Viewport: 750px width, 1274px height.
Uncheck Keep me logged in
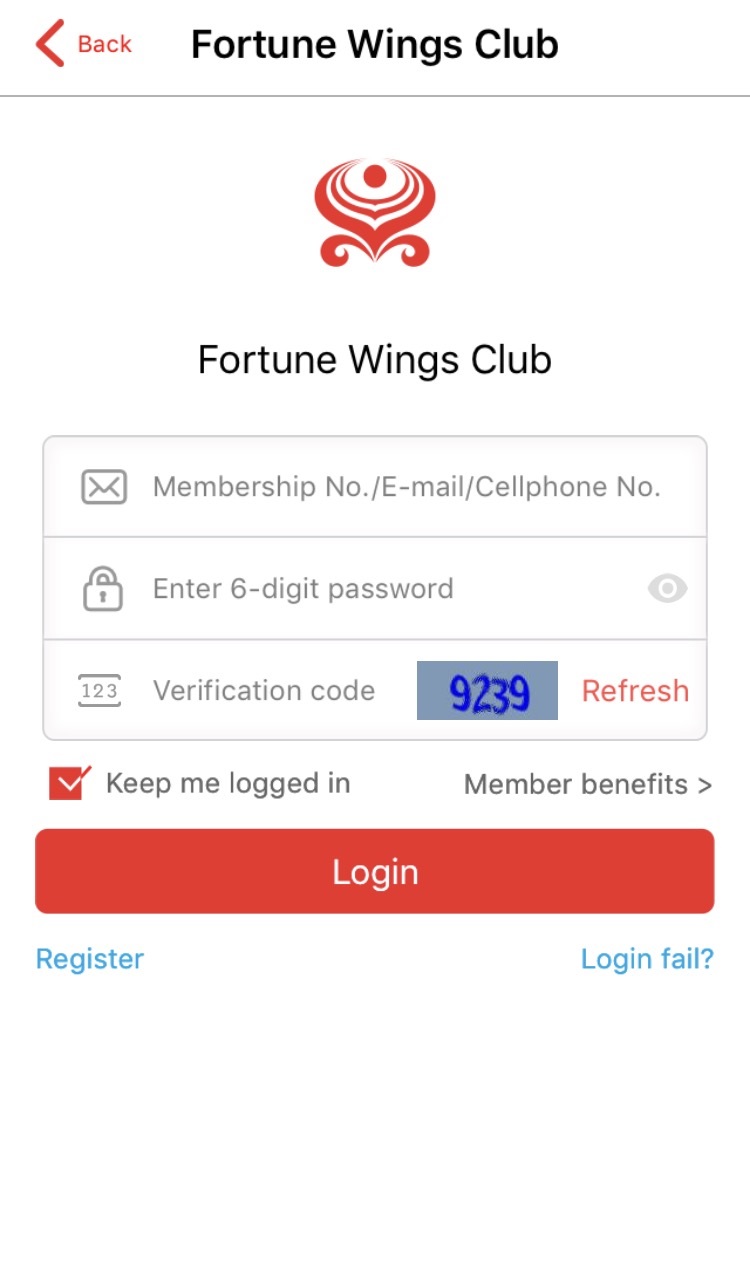[69, 784]
